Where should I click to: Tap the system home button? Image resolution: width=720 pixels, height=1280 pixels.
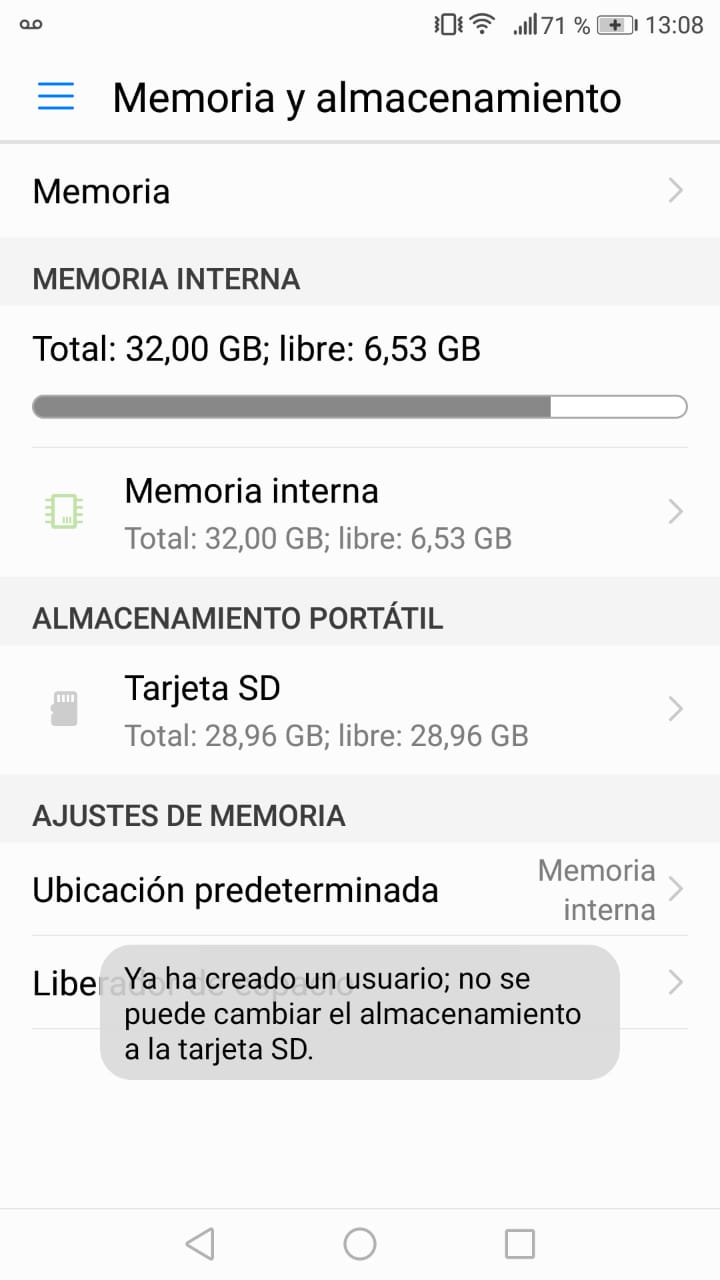click(360, 1244)
